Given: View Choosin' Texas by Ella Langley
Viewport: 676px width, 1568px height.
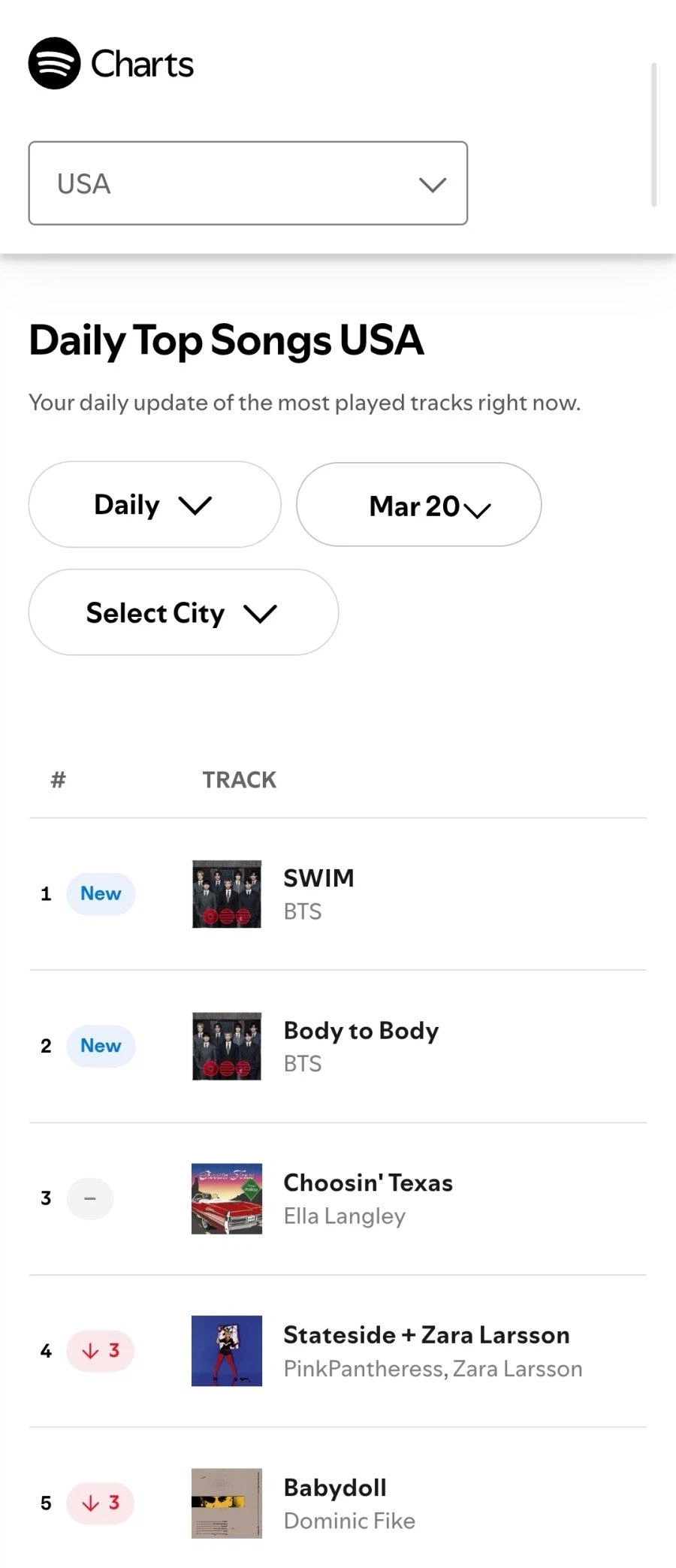Looking at the screenshot, I should [x=367, y=1183].
